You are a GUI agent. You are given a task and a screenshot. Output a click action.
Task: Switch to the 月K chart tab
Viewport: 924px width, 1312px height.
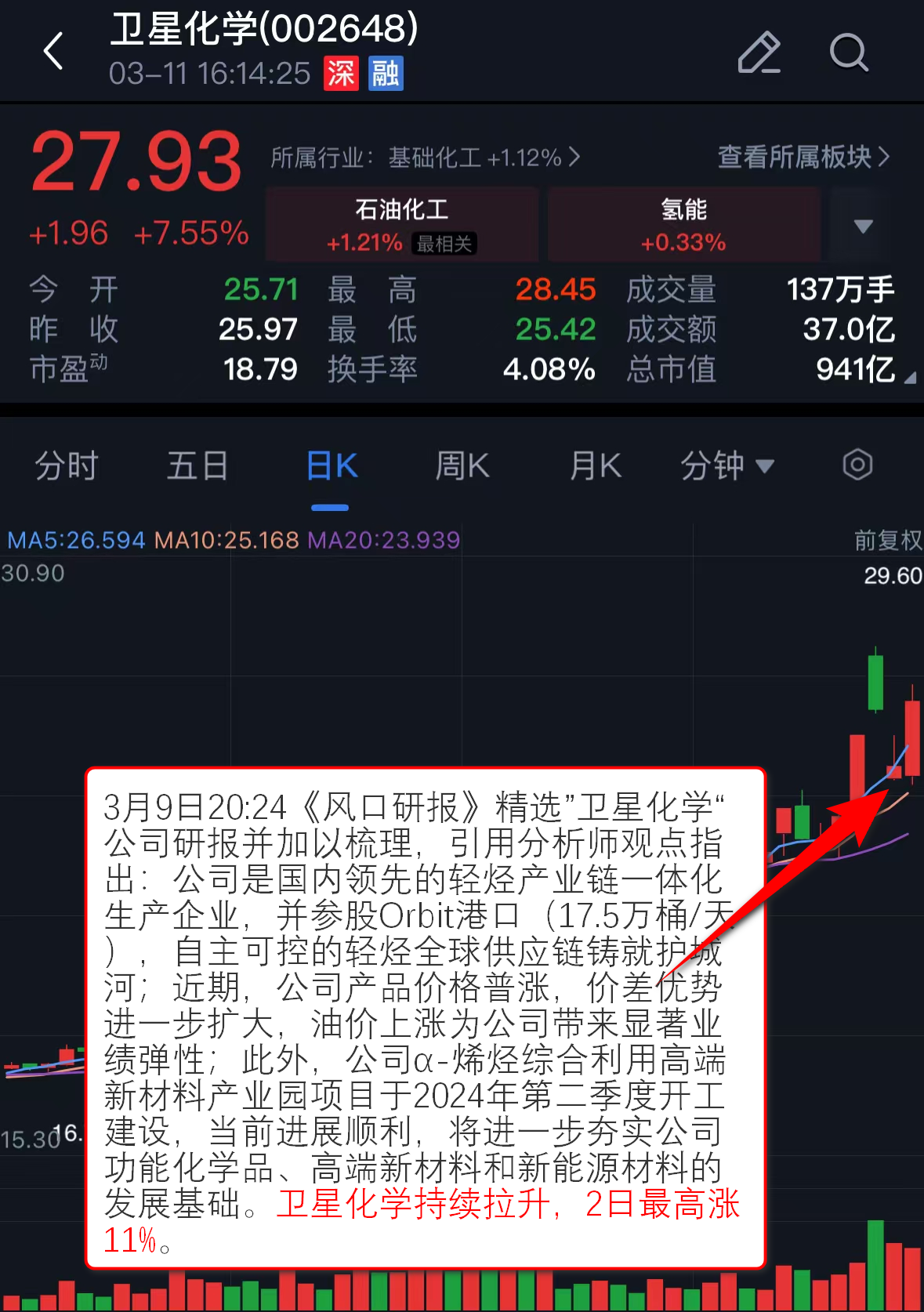tap(595, 466)
